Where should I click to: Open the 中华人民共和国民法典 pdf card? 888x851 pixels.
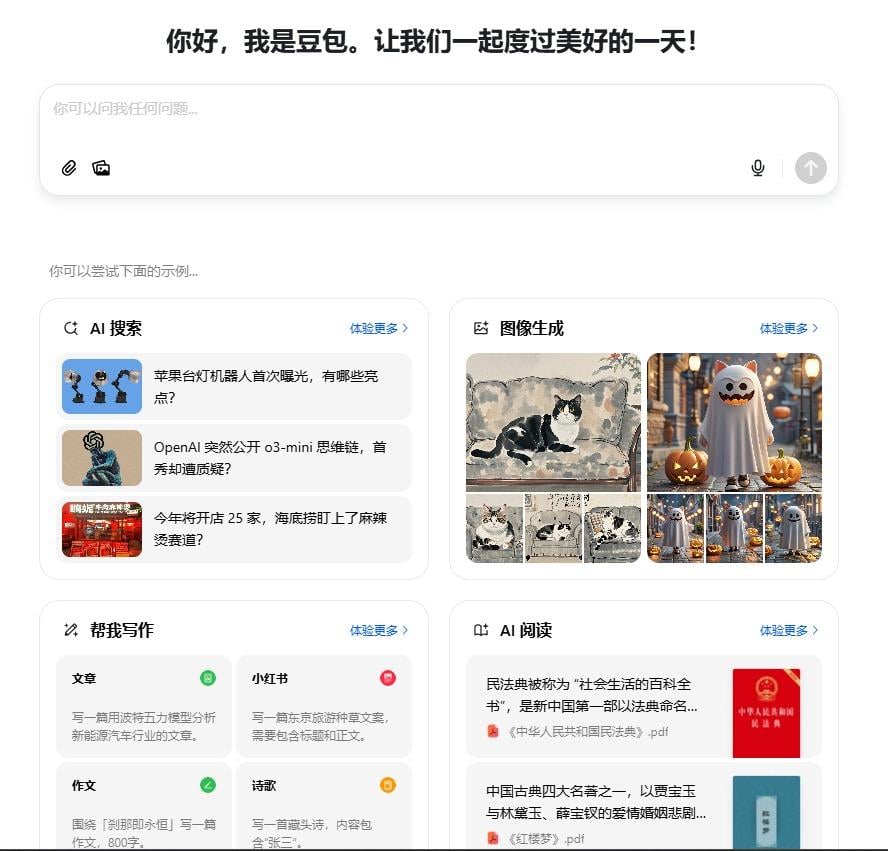click(643, 706)
